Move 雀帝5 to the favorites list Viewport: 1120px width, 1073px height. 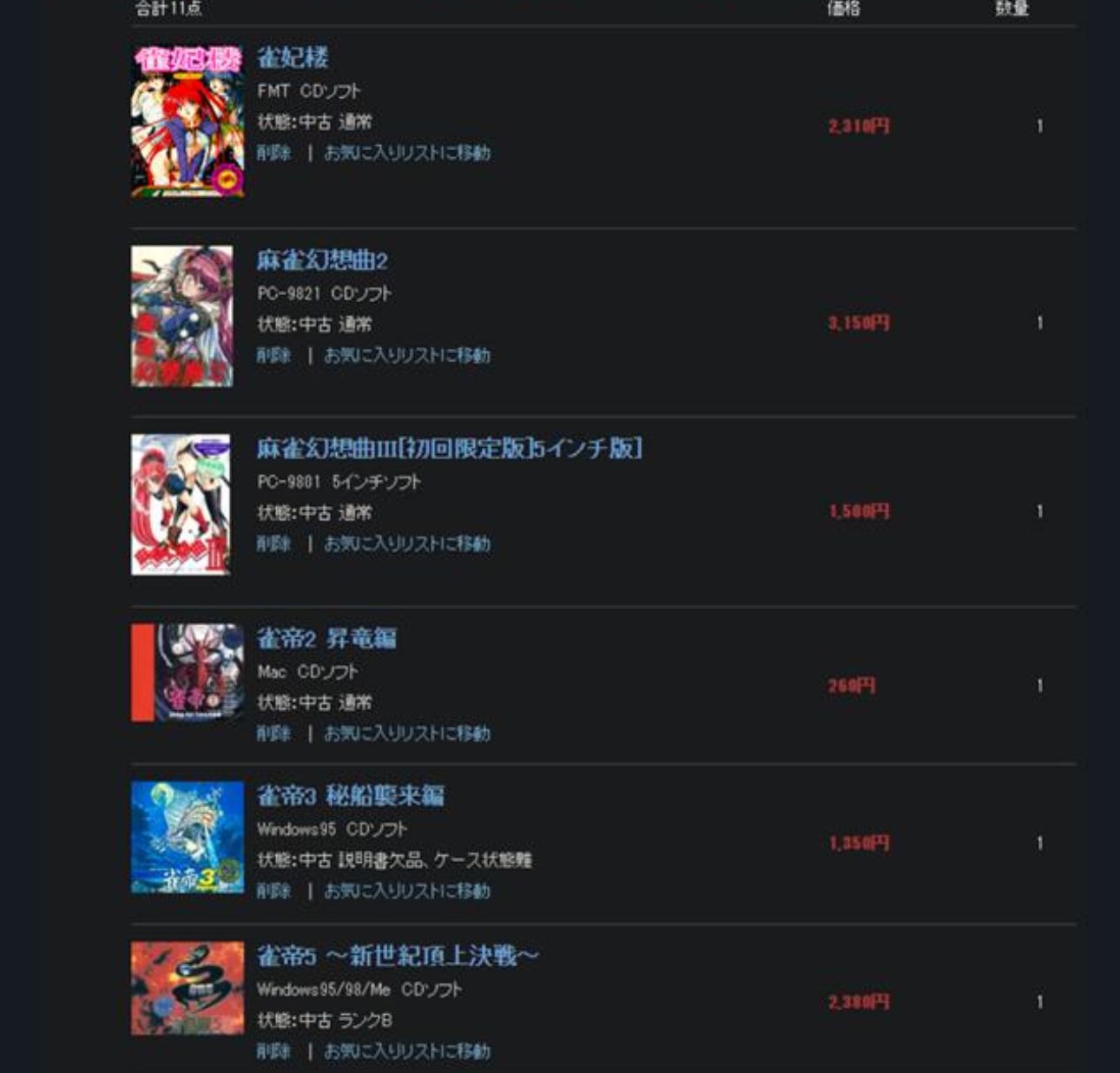pyautogui.click(x=406, y=1051)
